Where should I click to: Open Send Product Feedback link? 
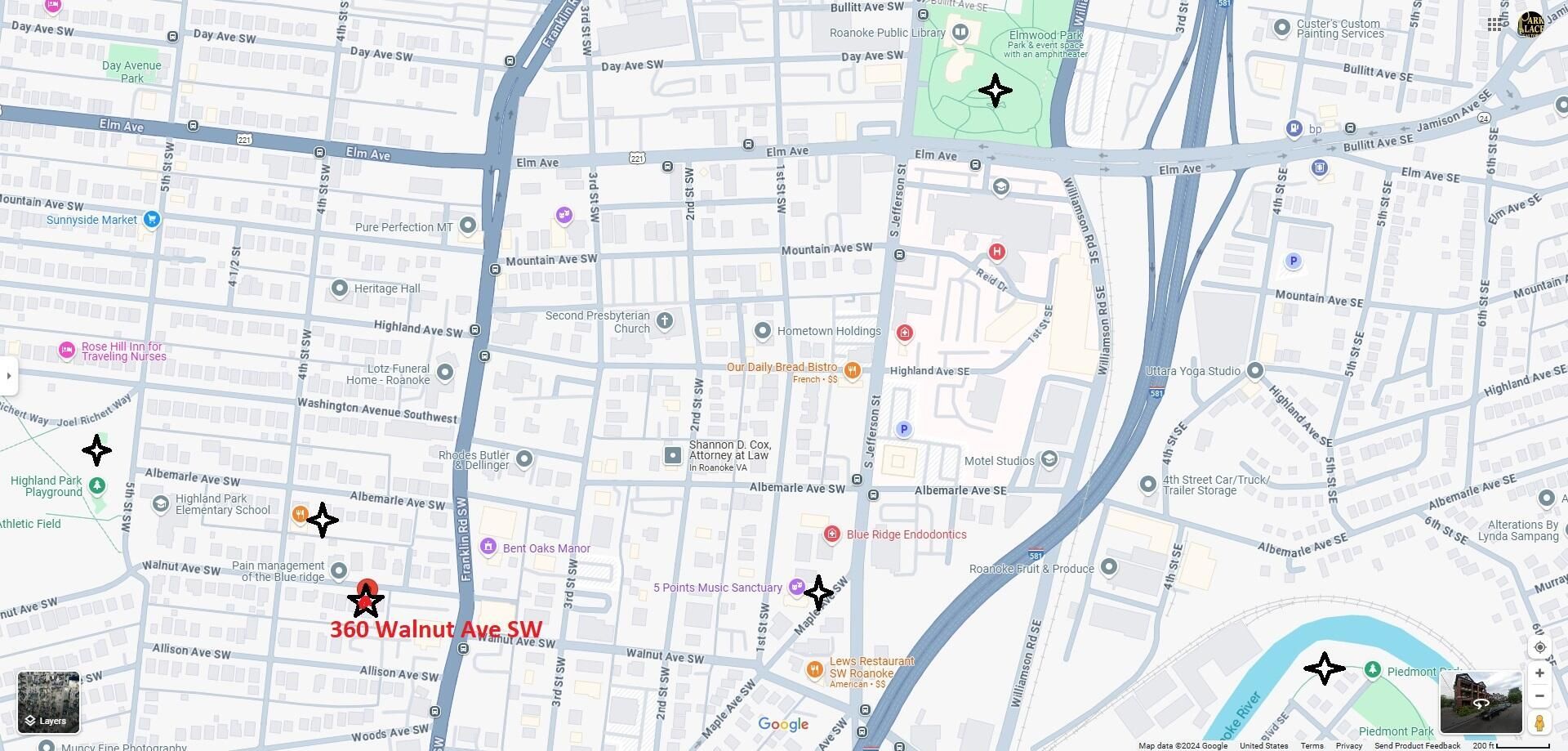click(x=1417, y=745)
